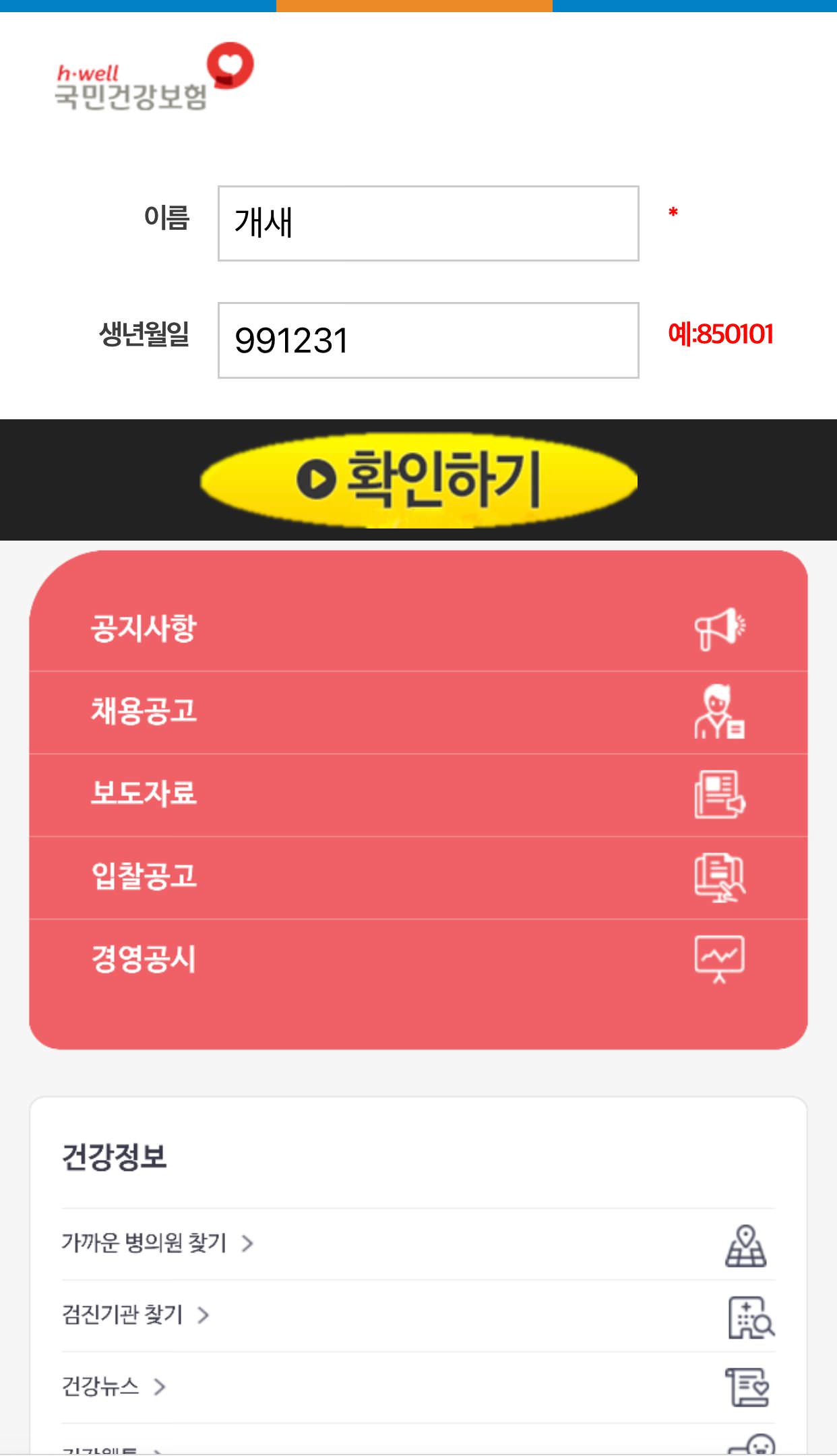Open 가까운 병의원 찾기
837x1456 pixels.
(x=158, y=1243)
